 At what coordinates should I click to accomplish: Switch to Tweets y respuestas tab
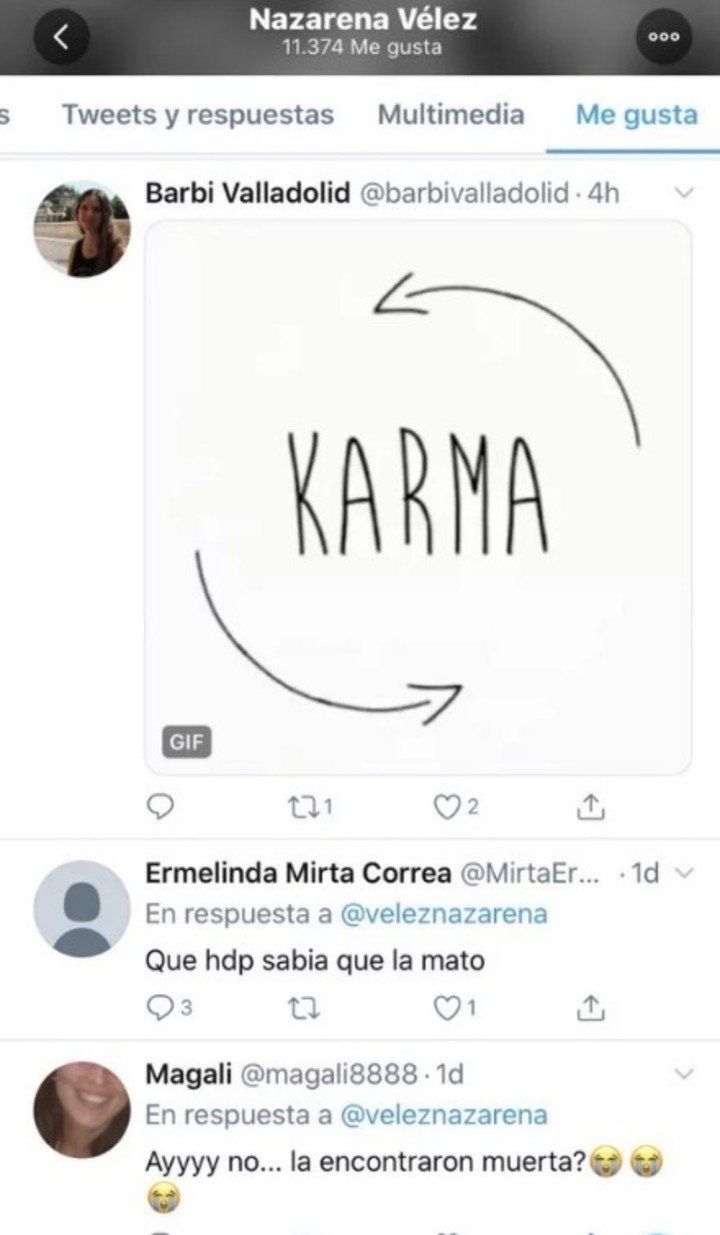[x=198, y=114]
